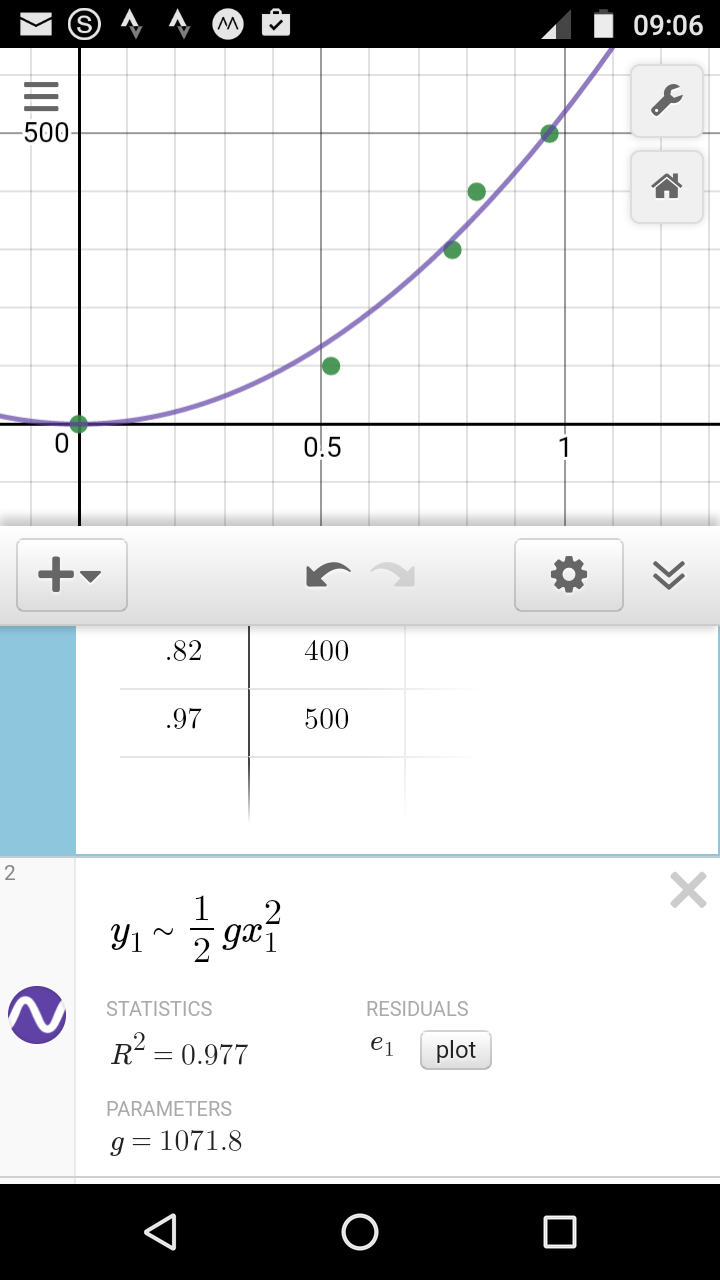Redo the undone action
This screenshot has width=720, height=1280.
point(393,575)
